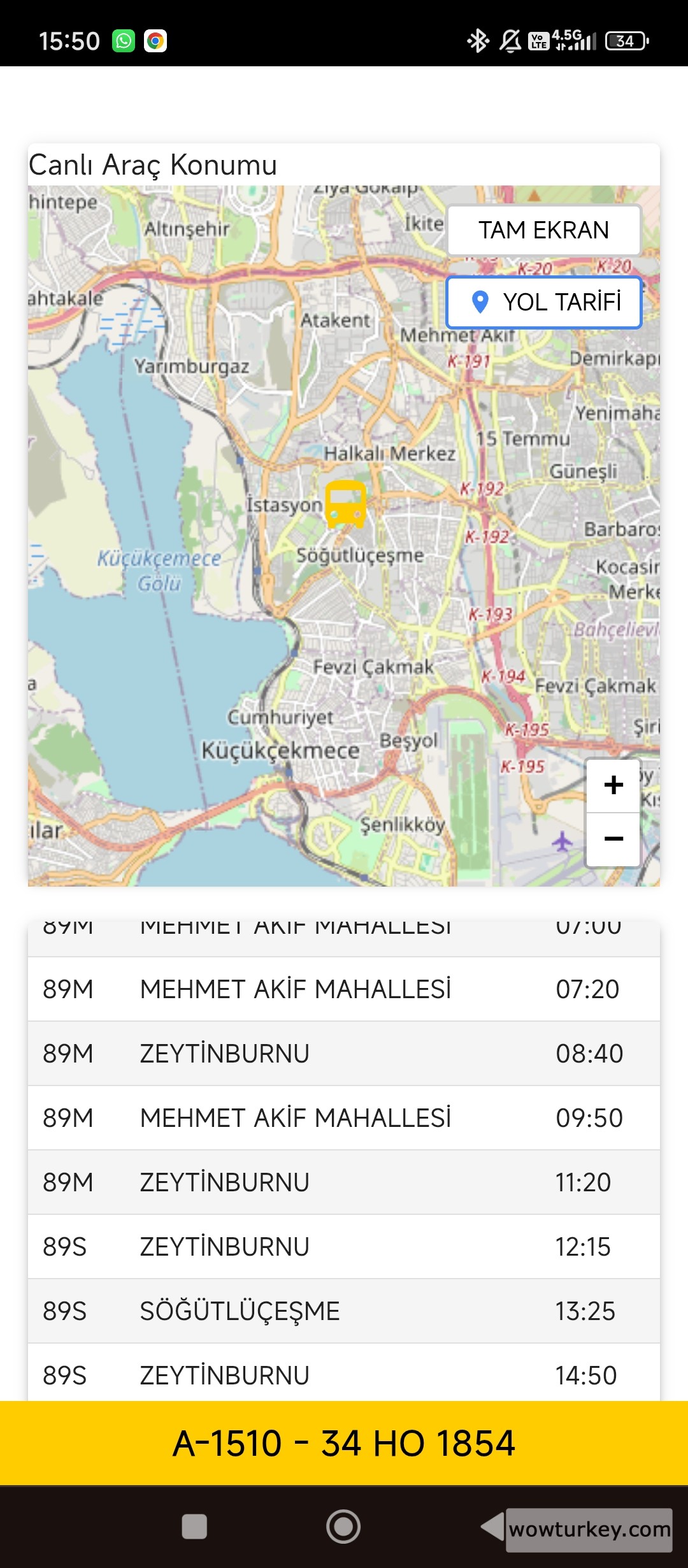
Task: Select the 89S SÖĞÜTLÜÇEŞME 13:25 departure
Action: 344,1310
